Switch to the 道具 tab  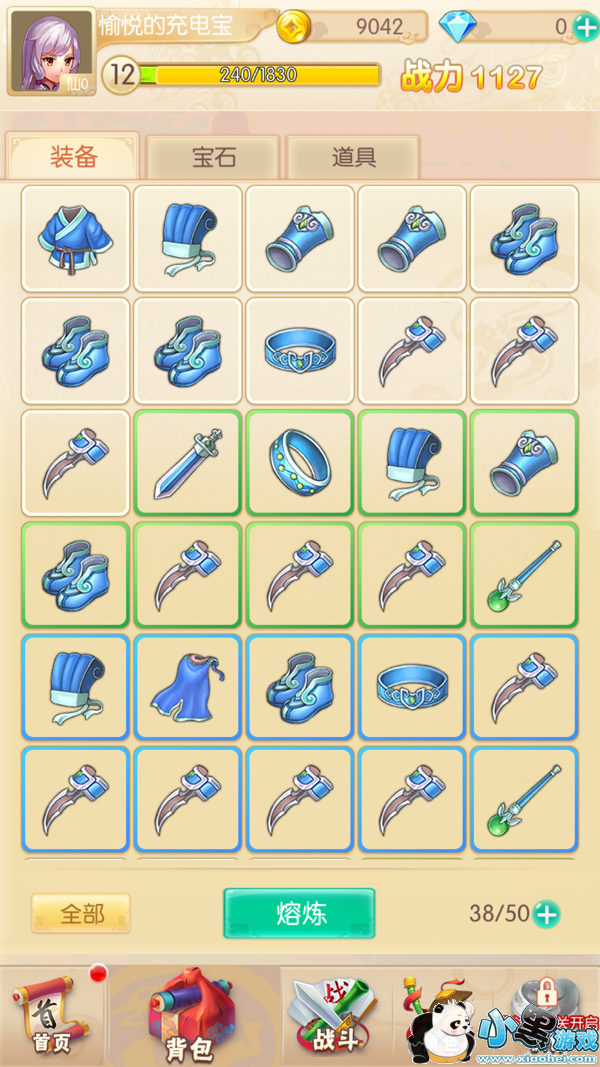coord(354,157)
